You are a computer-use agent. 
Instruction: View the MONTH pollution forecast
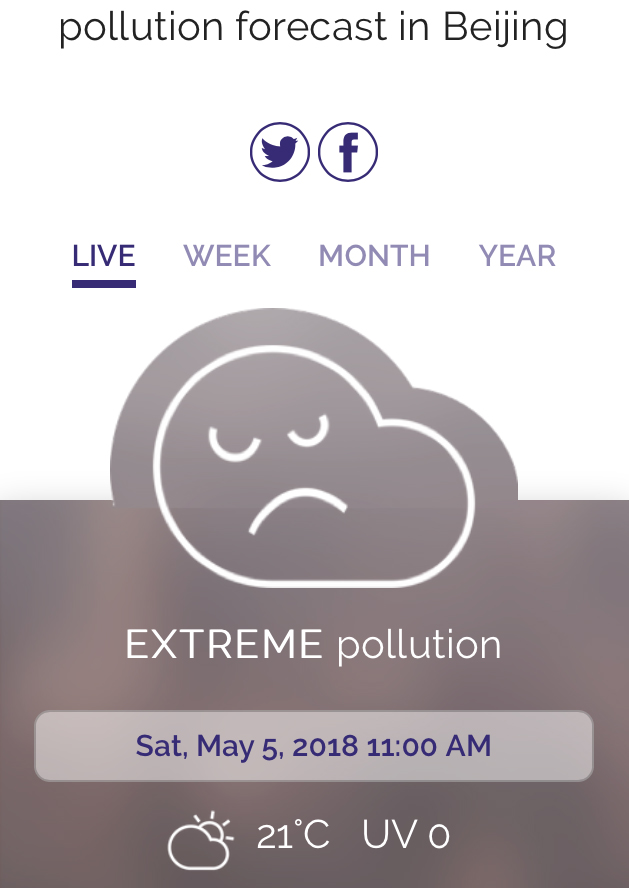(374, 256)
